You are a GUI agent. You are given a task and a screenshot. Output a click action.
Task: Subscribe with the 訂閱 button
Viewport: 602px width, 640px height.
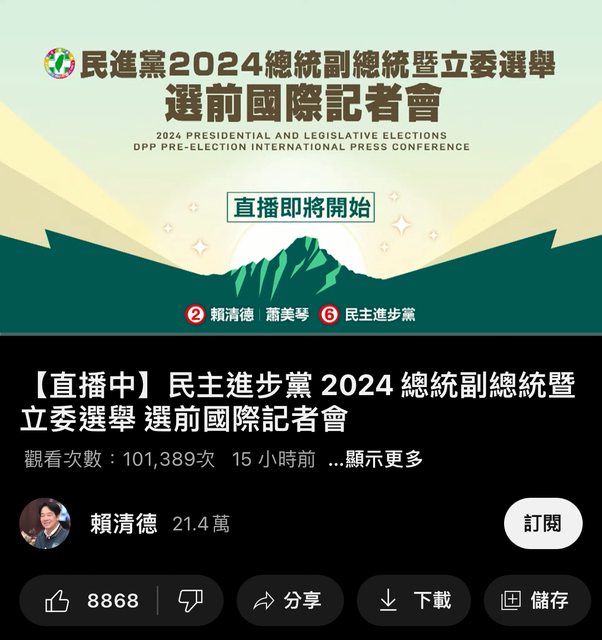tap(542, 523)
